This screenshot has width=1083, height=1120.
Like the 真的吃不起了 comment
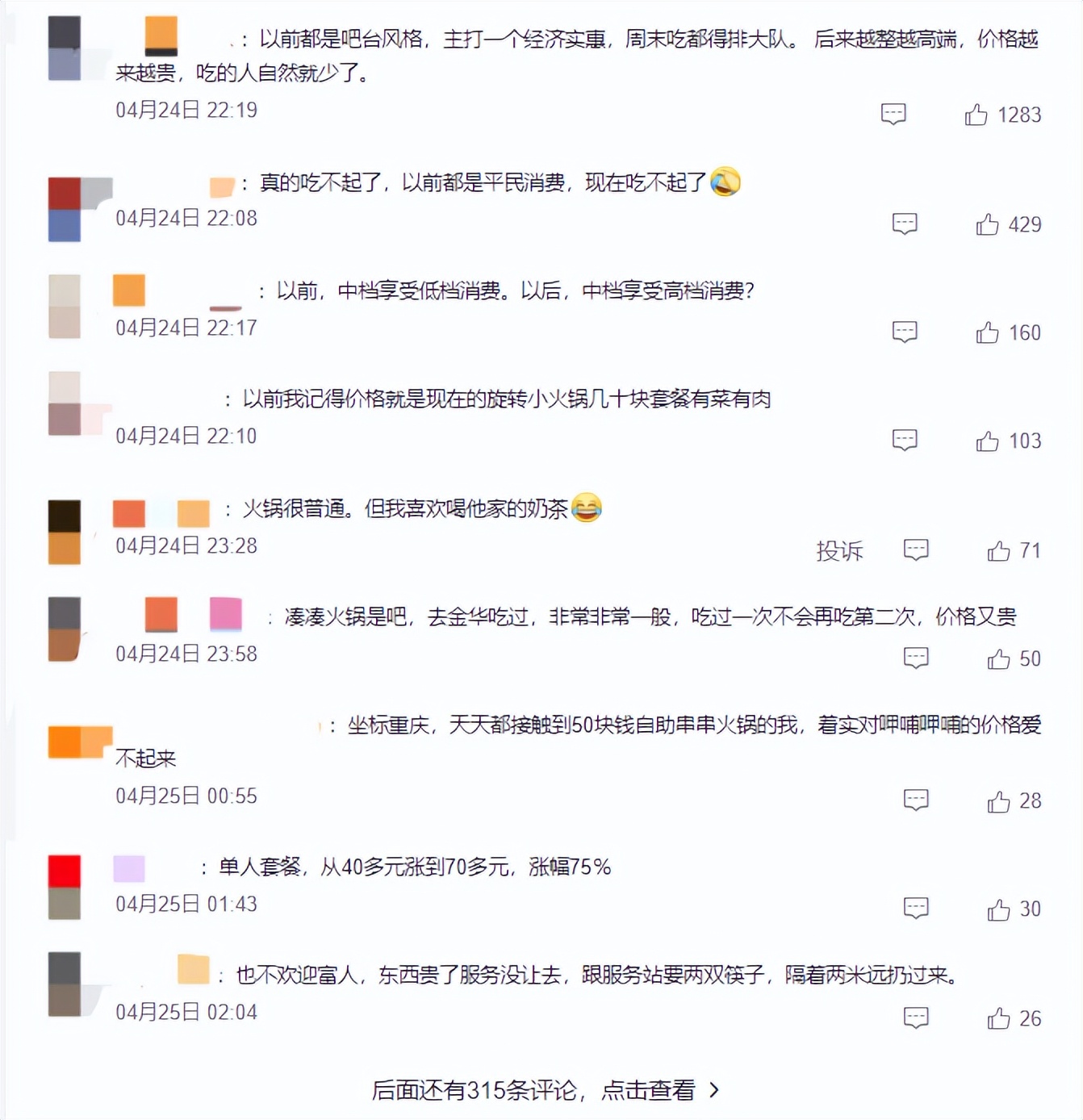[987, 224]
